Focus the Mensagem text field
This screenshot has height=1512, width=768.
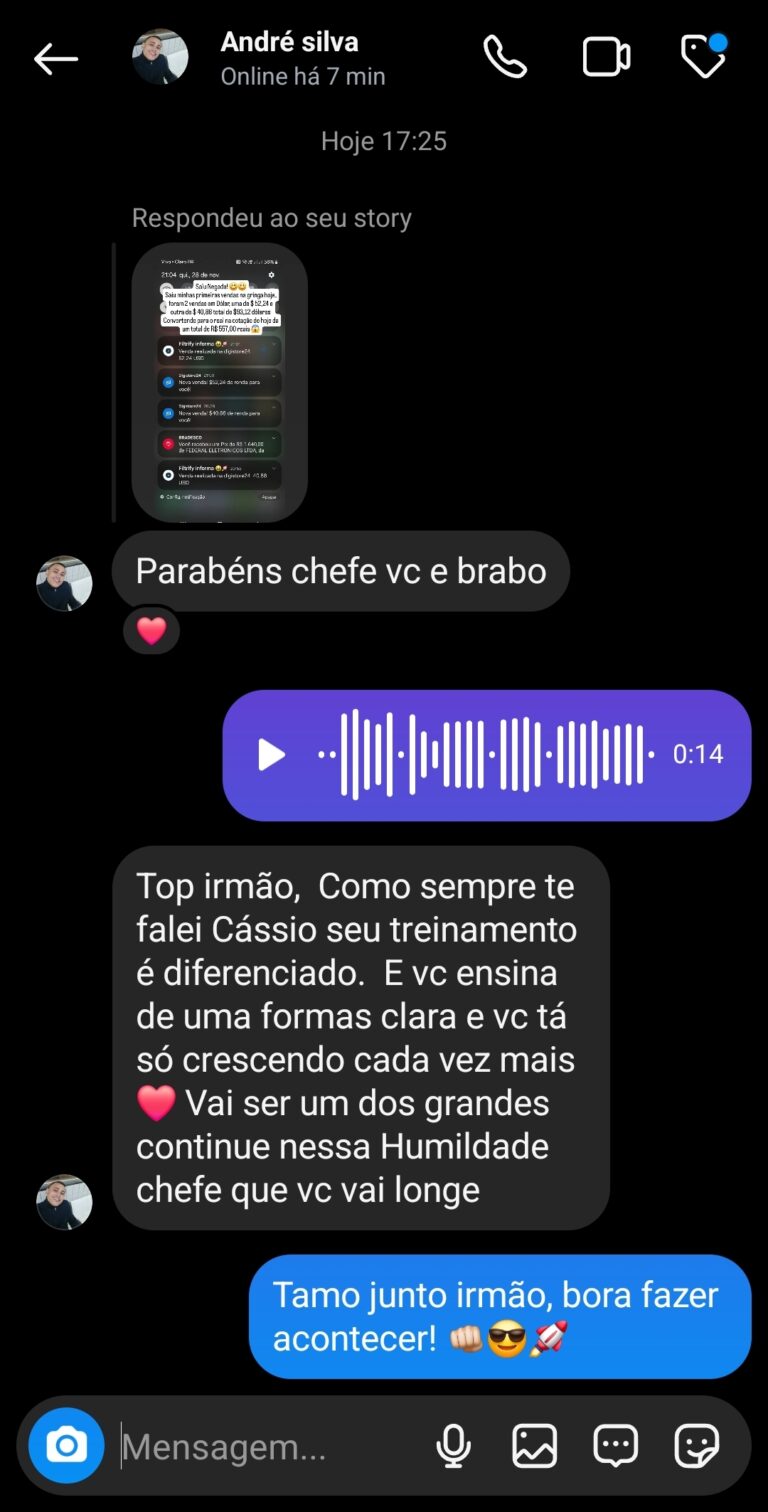click(x=260, y=1446)
